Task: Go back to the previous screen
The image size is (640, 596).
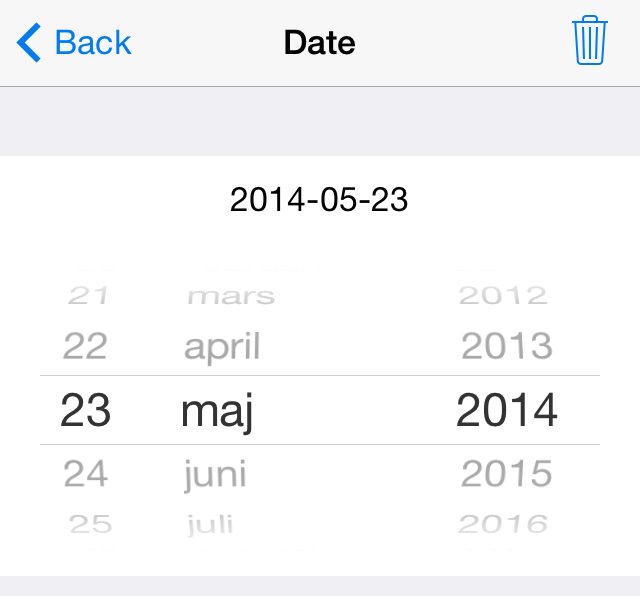Action: coord(75,43)
